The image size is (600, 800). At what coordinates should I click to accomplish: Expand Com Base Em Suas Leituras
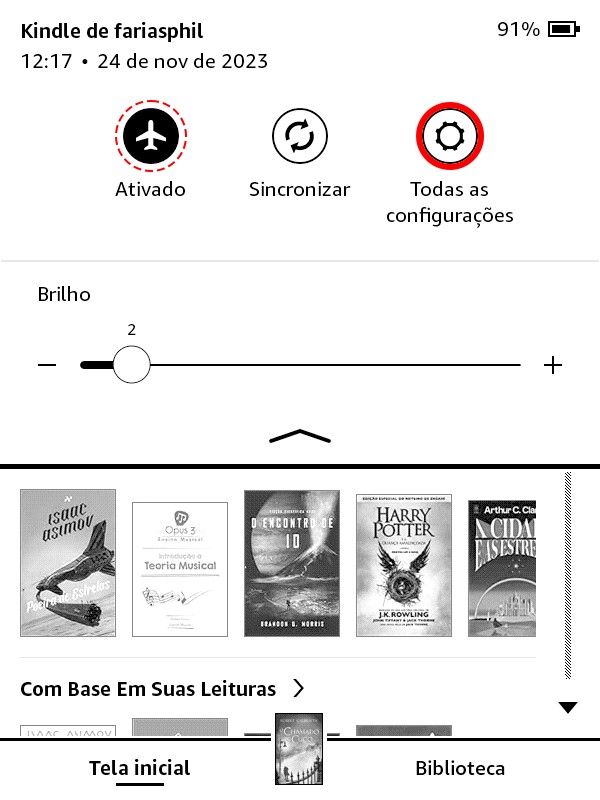coord(160,689)
